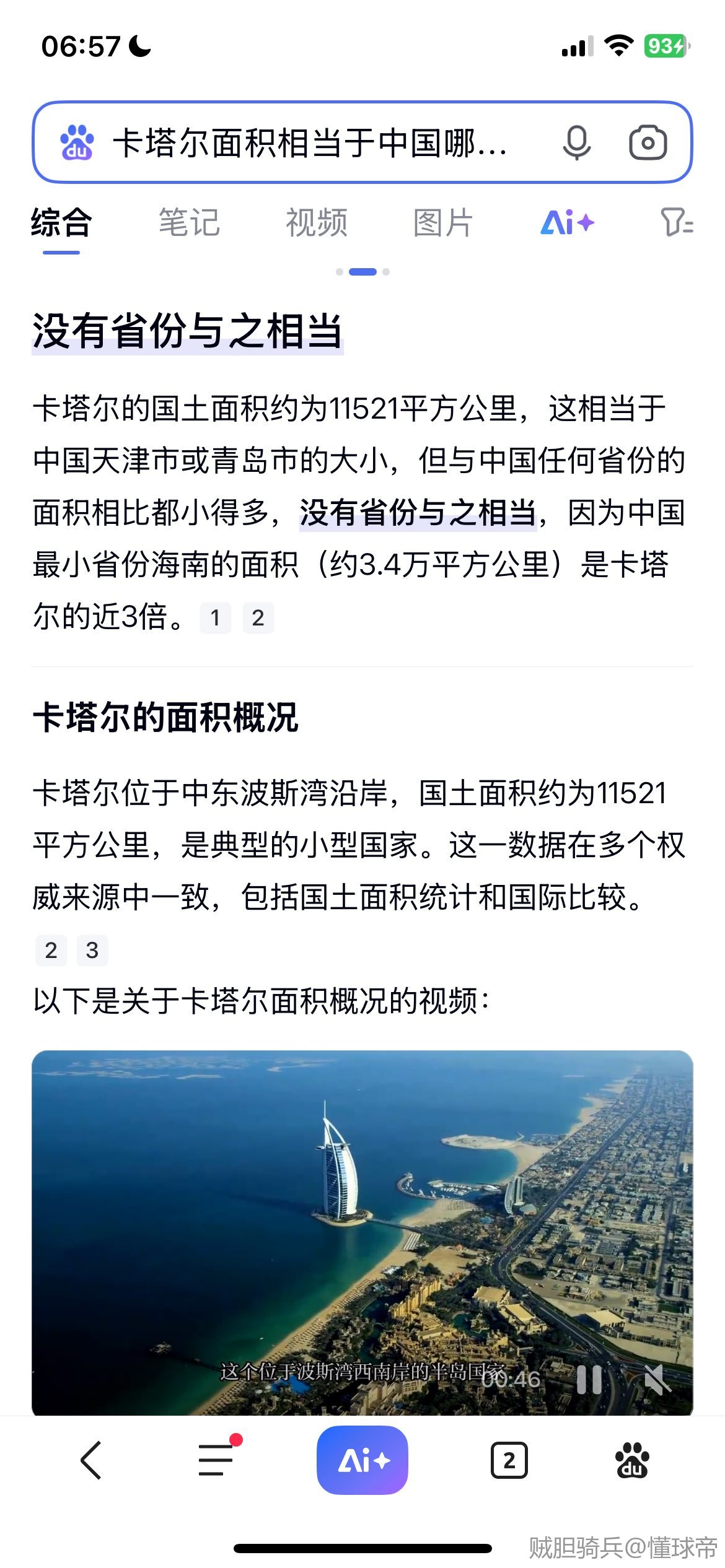Switch to the 笔记 tab
The height and width of the screenshot is (1568, 725).
(x=189, y=223)
